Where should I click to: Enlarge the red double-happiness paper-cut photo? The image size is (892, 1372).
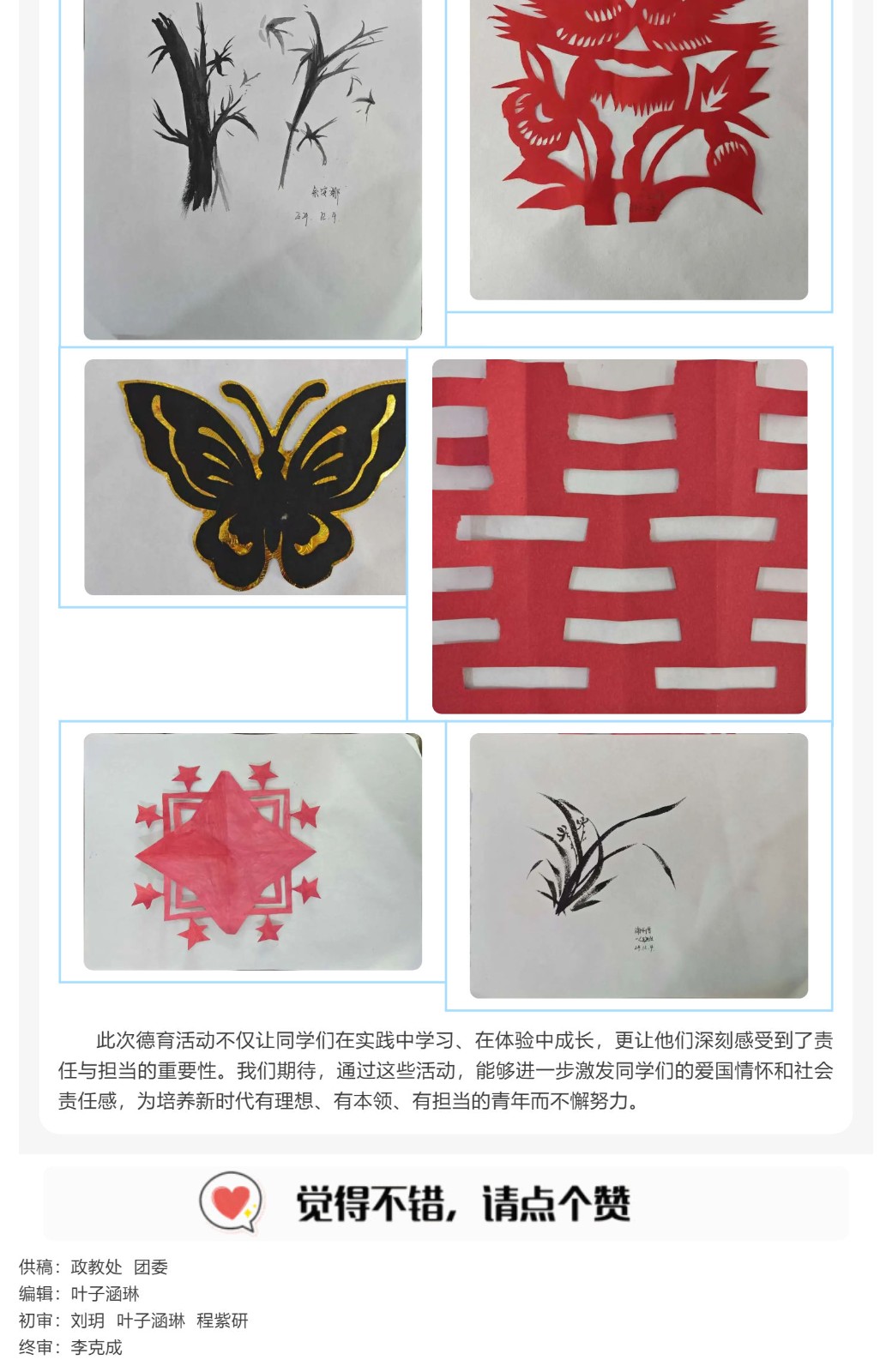click(619, 537)
